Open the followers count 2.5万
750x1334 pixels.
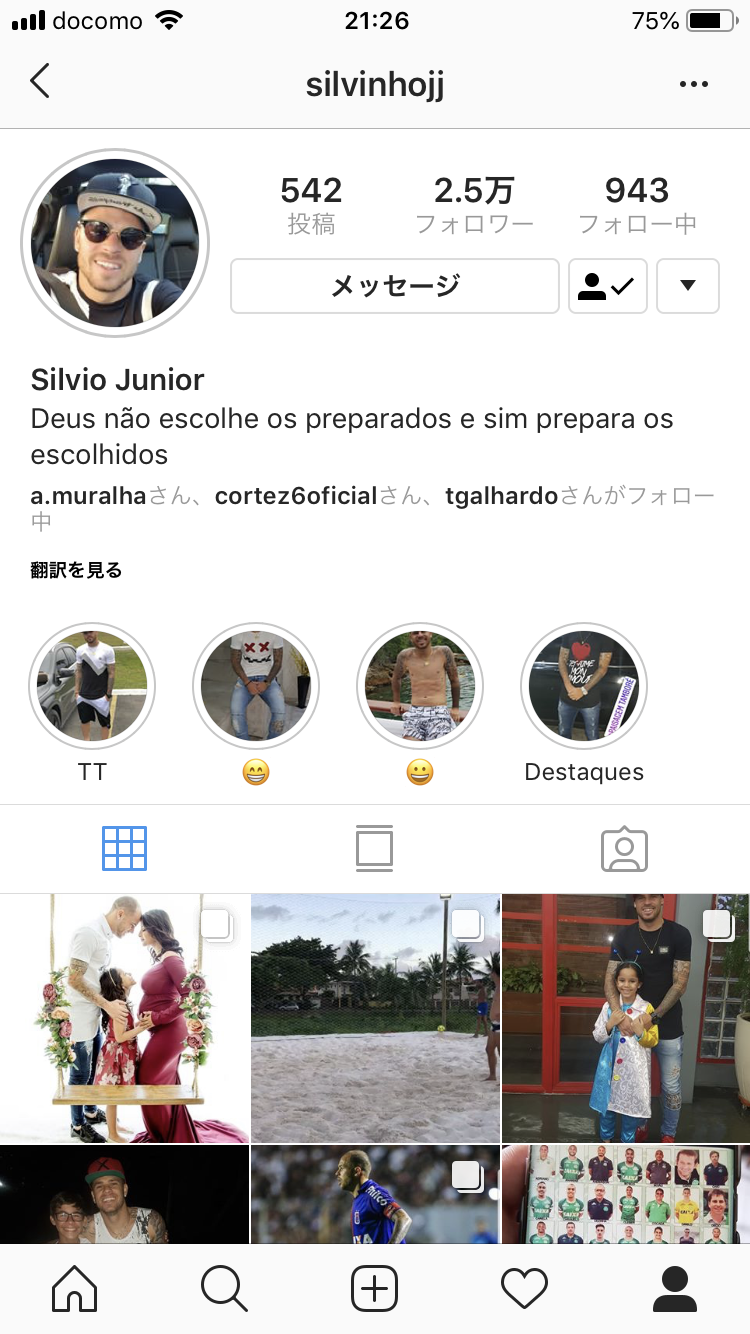(x=474, y=205)
